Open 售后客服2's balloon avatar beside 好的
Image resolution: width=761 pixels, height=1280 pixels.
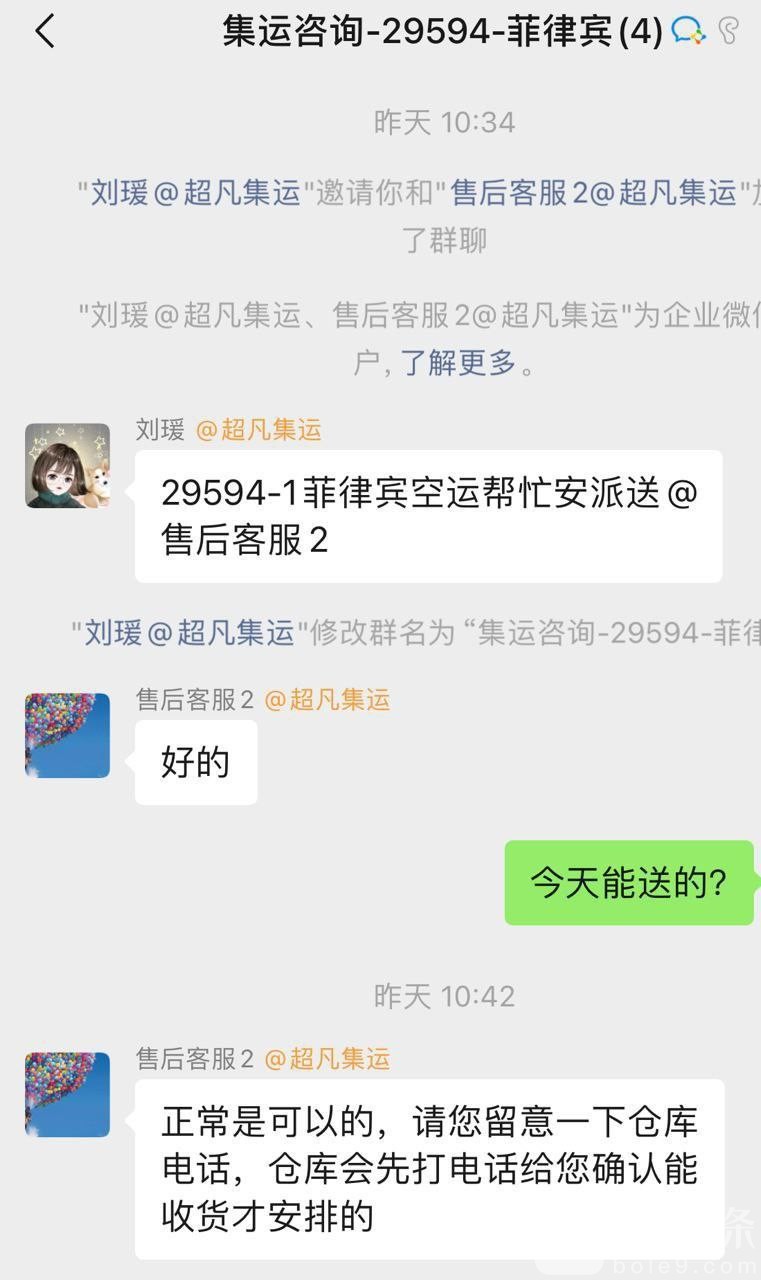coord(67,735)
